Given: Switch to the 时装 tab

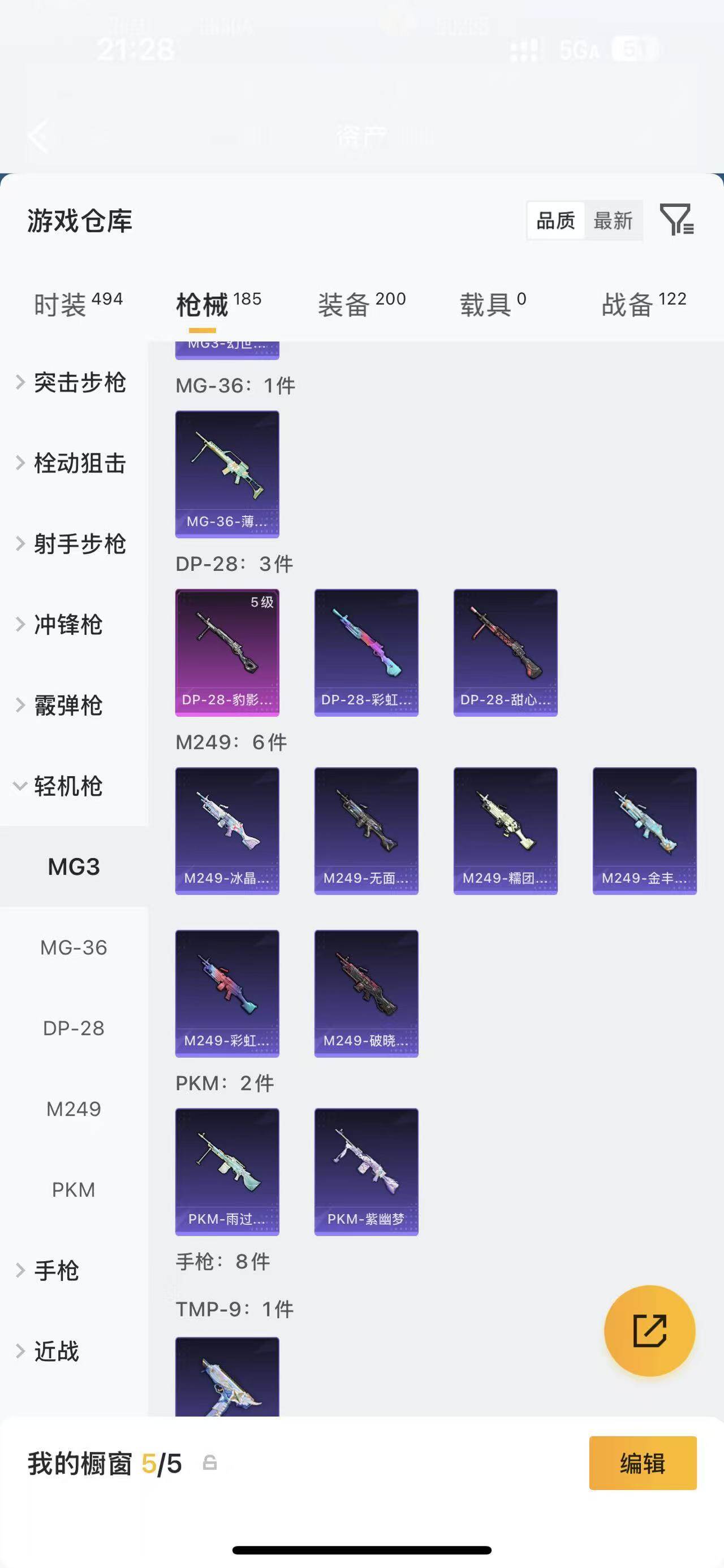Looking at the screenshot, I should click(78, 304).
